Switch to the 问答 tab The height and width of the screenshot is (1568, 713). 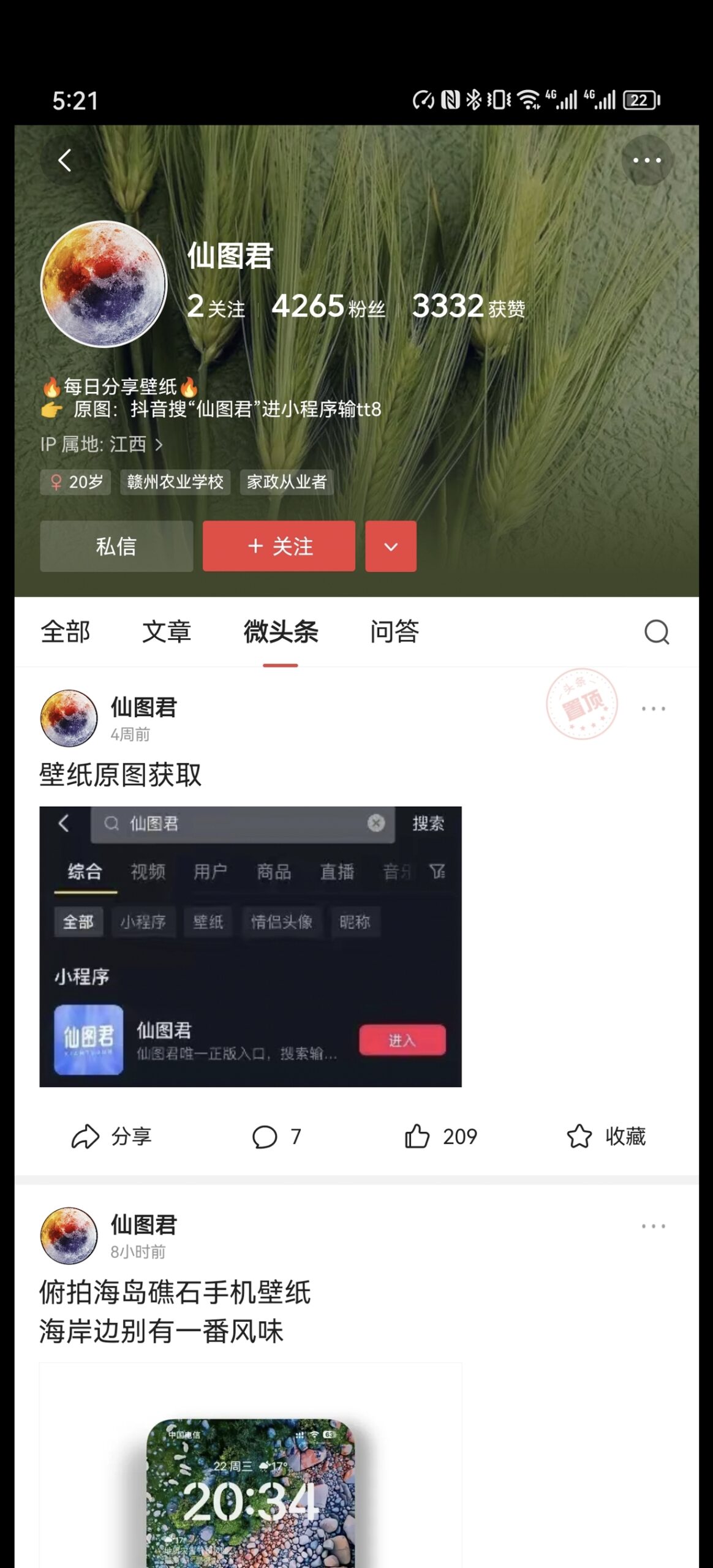point(394,631)
